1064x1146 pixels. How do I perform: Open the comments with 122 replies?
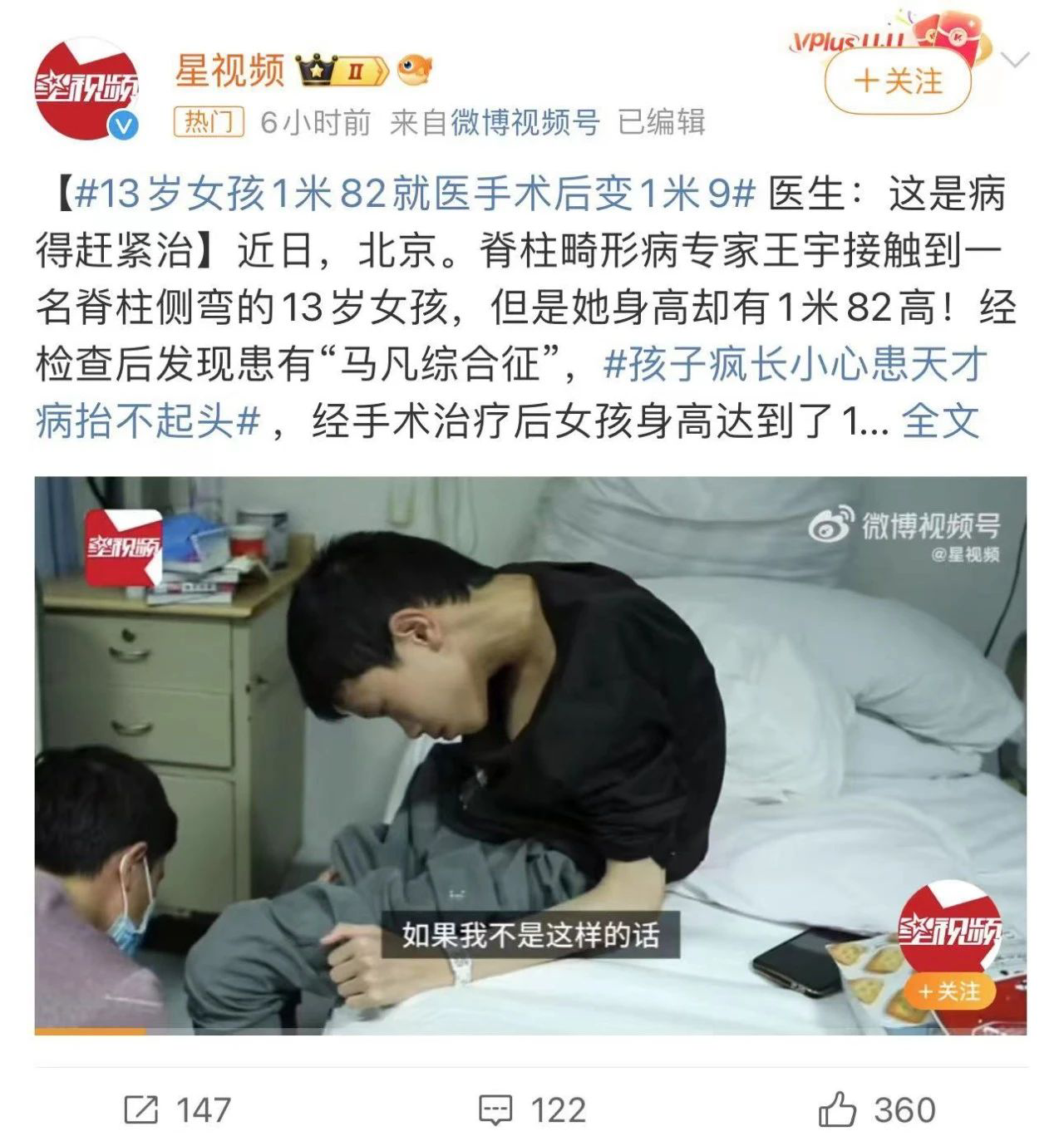point(532,1109)
